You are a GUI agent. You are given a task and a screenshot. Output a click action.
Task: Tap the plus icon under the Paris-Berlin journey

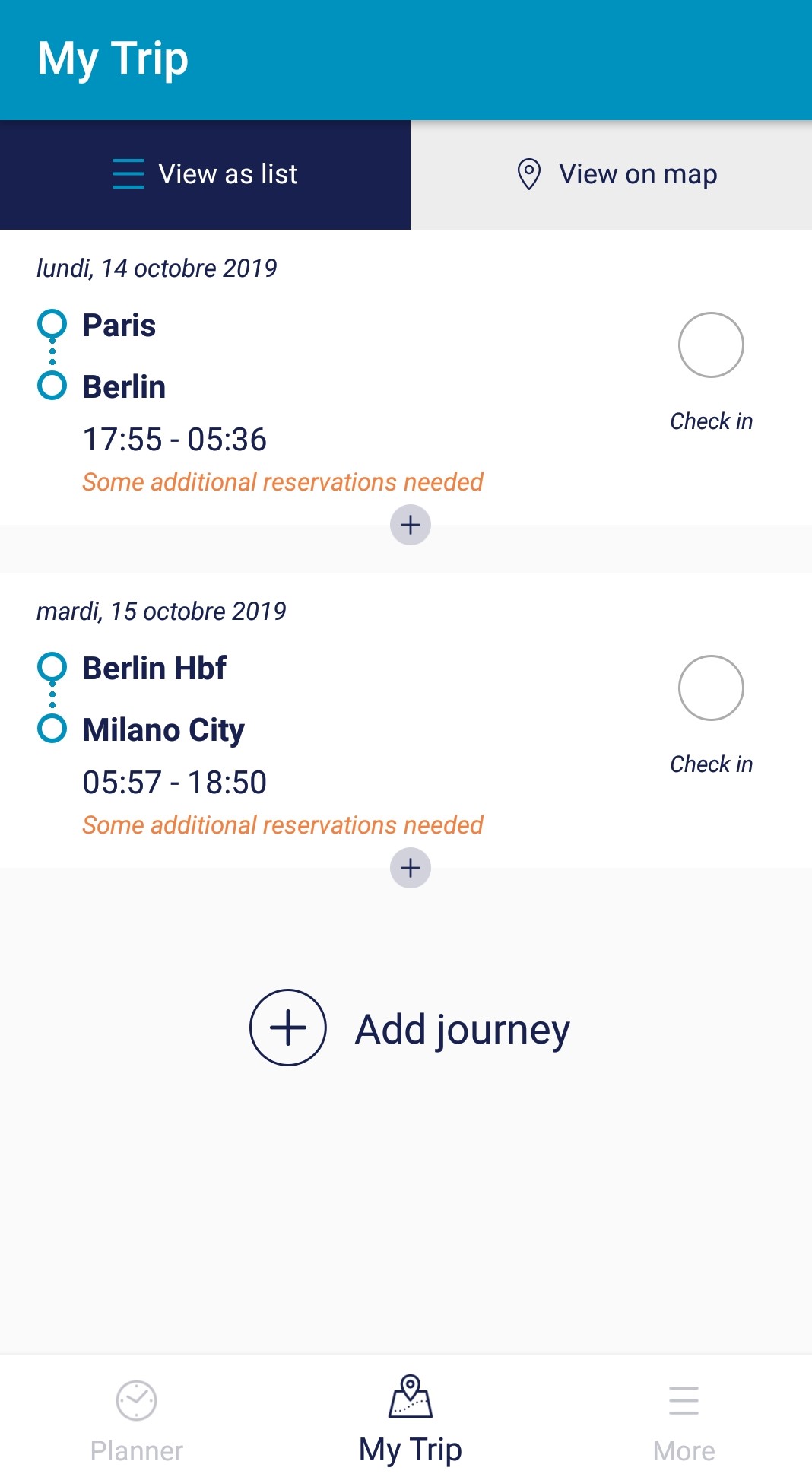pos(409,524)
